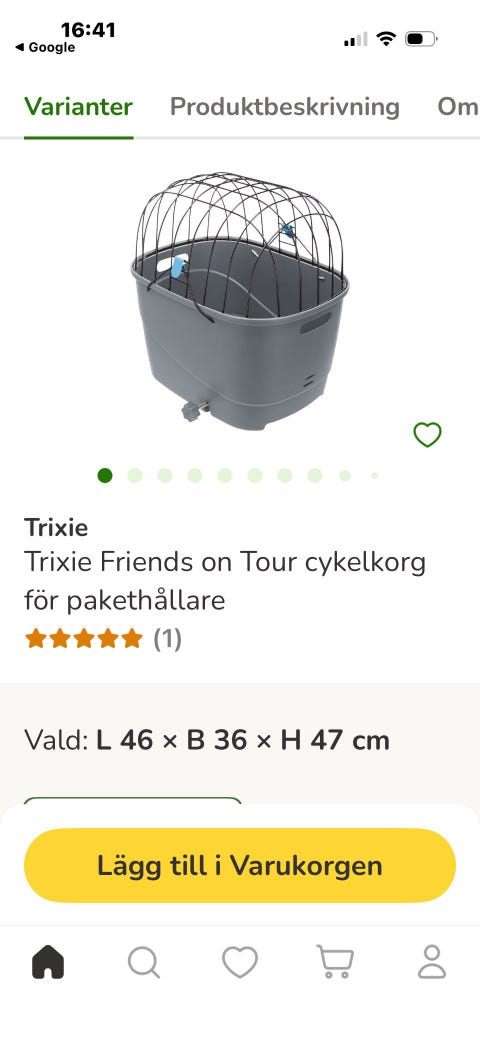Tap Lägg till i Varukorgen button
The image size is (480, 1040).
coord(240,866)
